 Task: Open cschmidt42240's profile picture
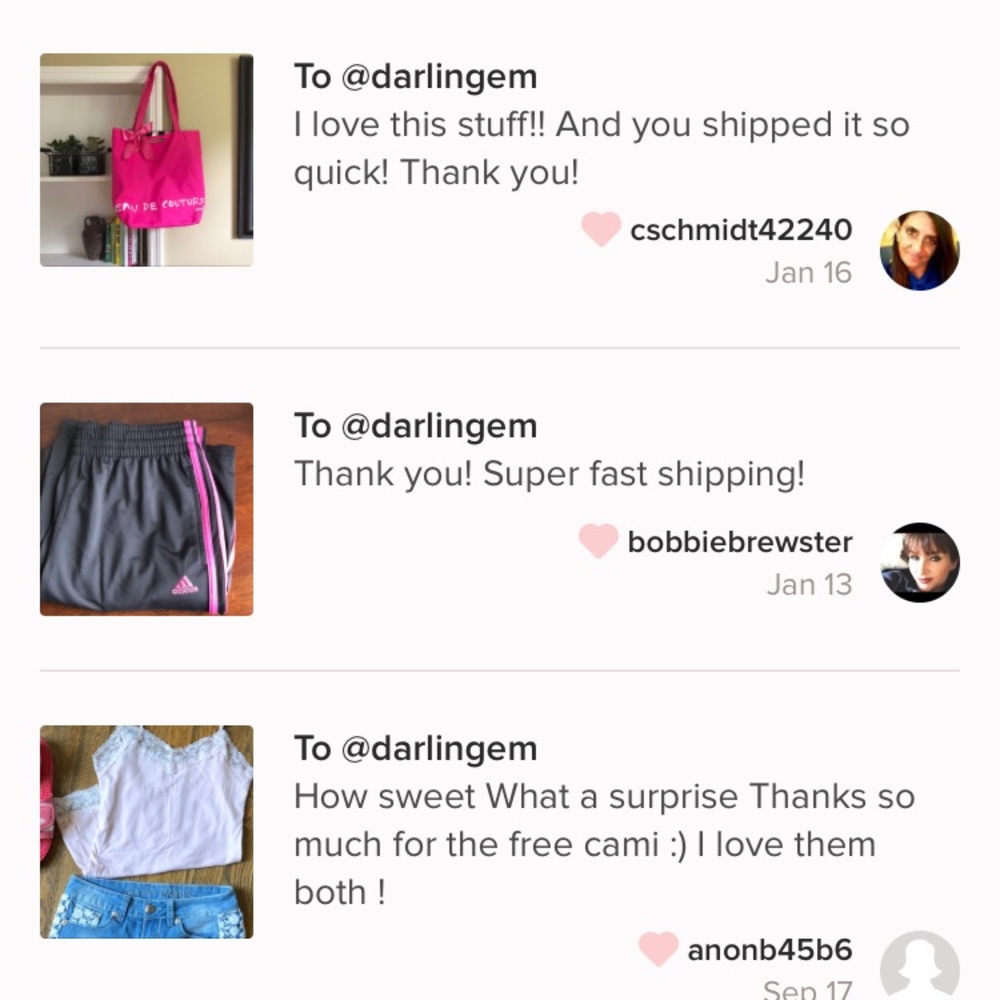point(919,250)
